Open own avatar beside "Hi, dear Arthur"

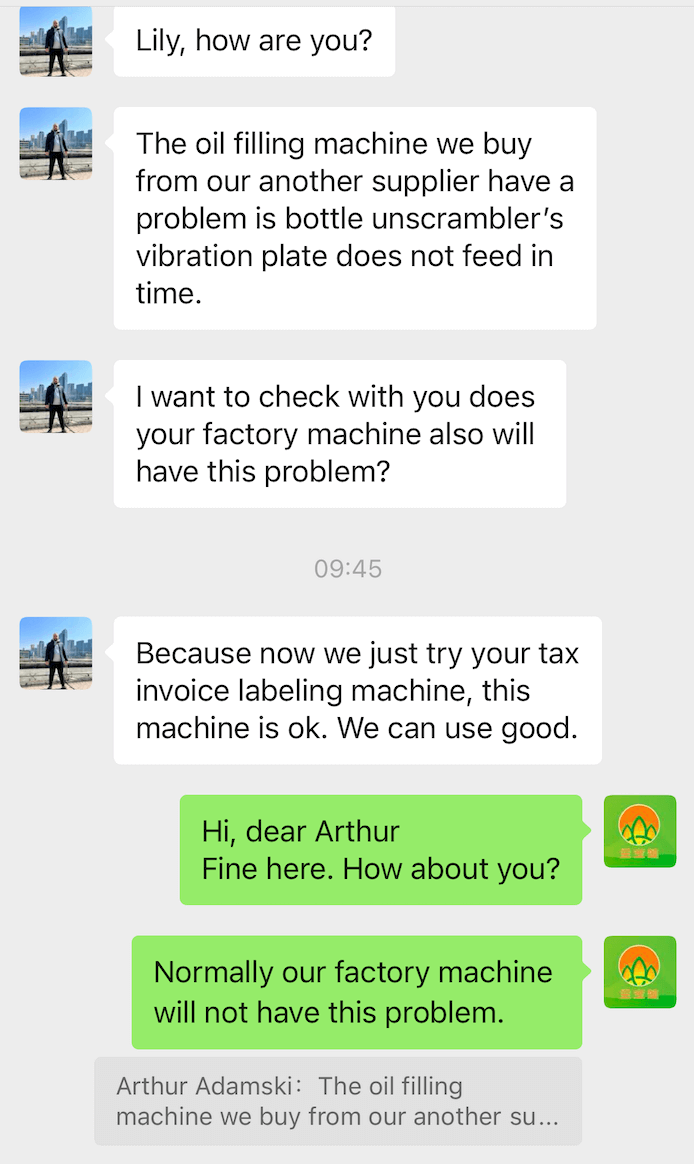coord(640,832)
